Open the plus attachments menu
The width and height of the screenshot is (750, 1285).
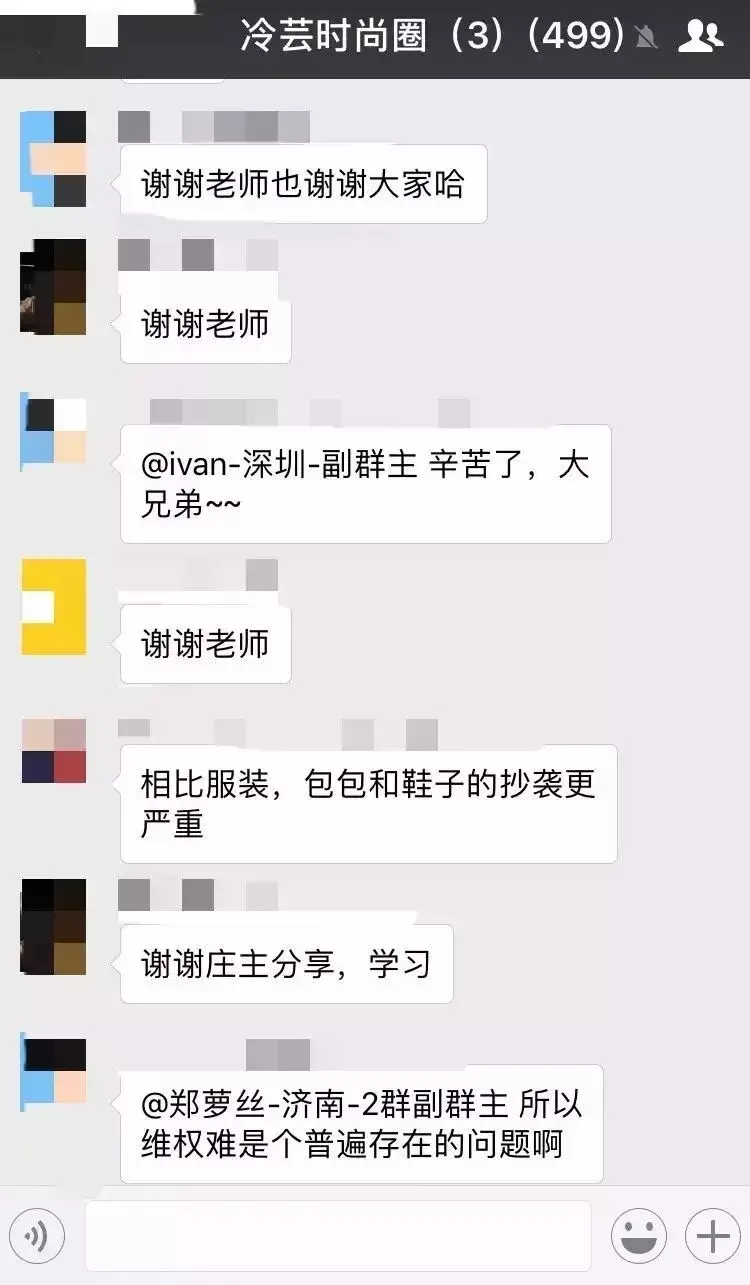pyautogui.click(x=713, y=1237)
